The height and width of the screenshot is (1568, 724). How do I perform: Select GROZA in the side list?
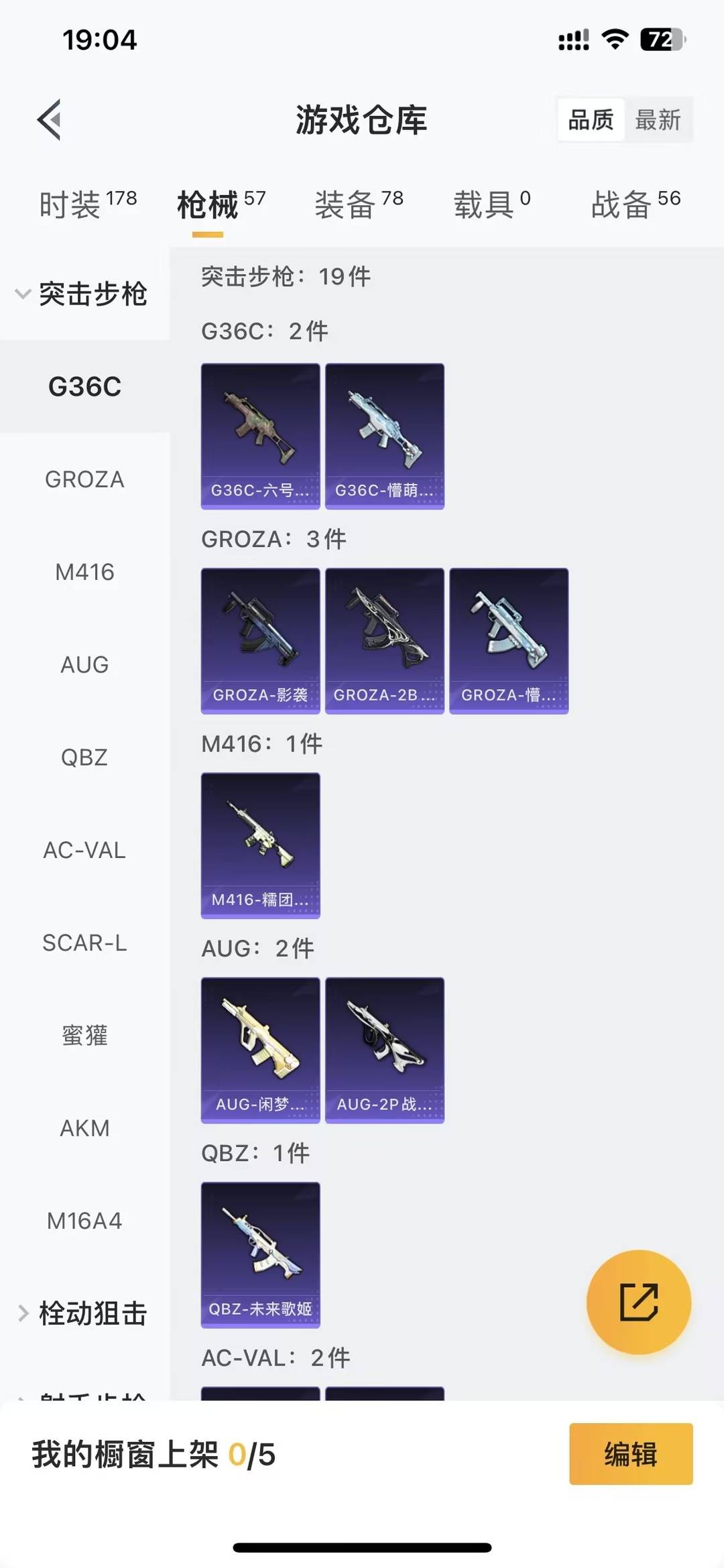(x=84, y=479)
